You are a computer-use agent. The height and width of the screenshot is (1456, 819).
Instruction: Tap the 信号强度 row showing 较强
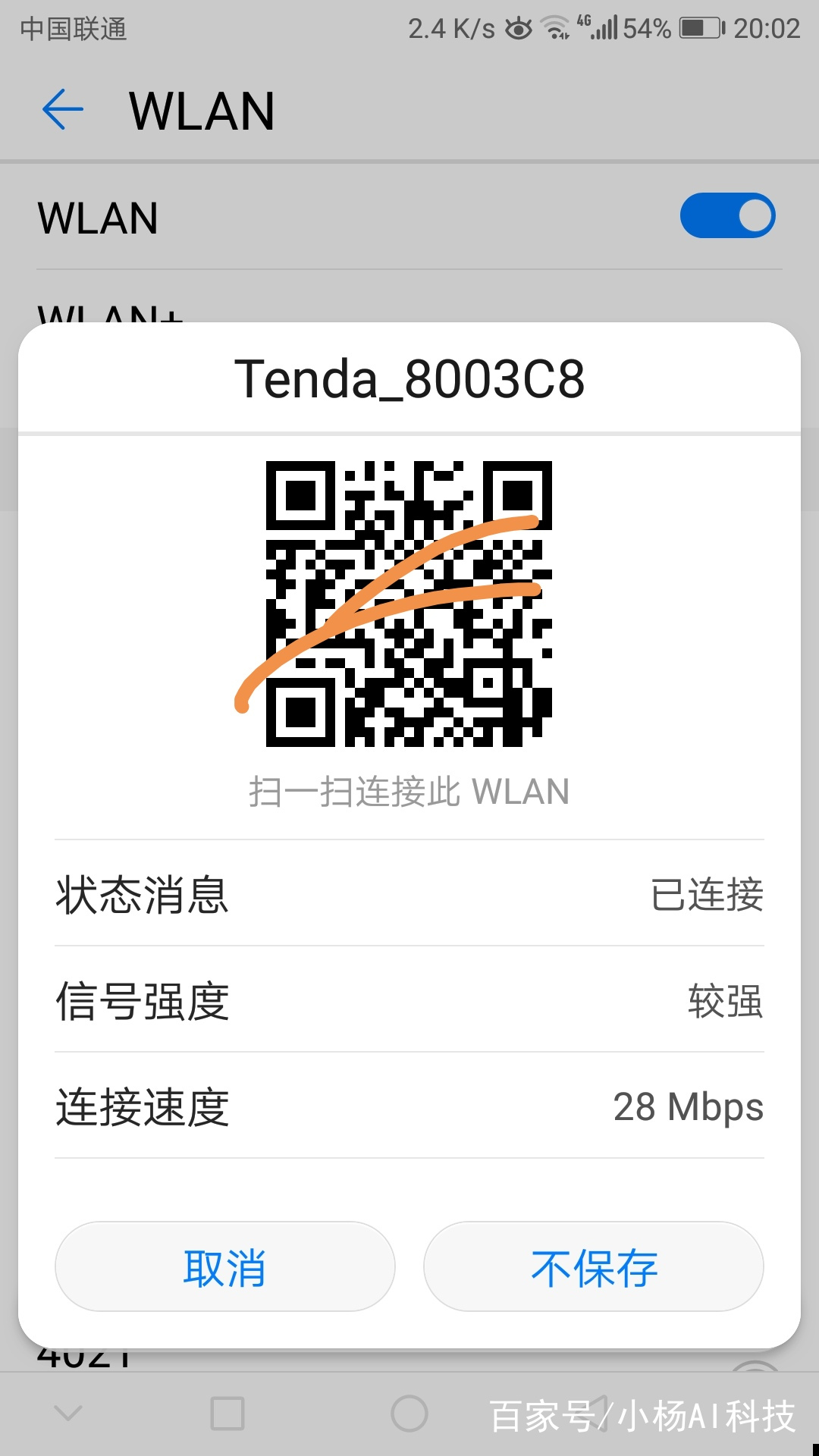409,1001
